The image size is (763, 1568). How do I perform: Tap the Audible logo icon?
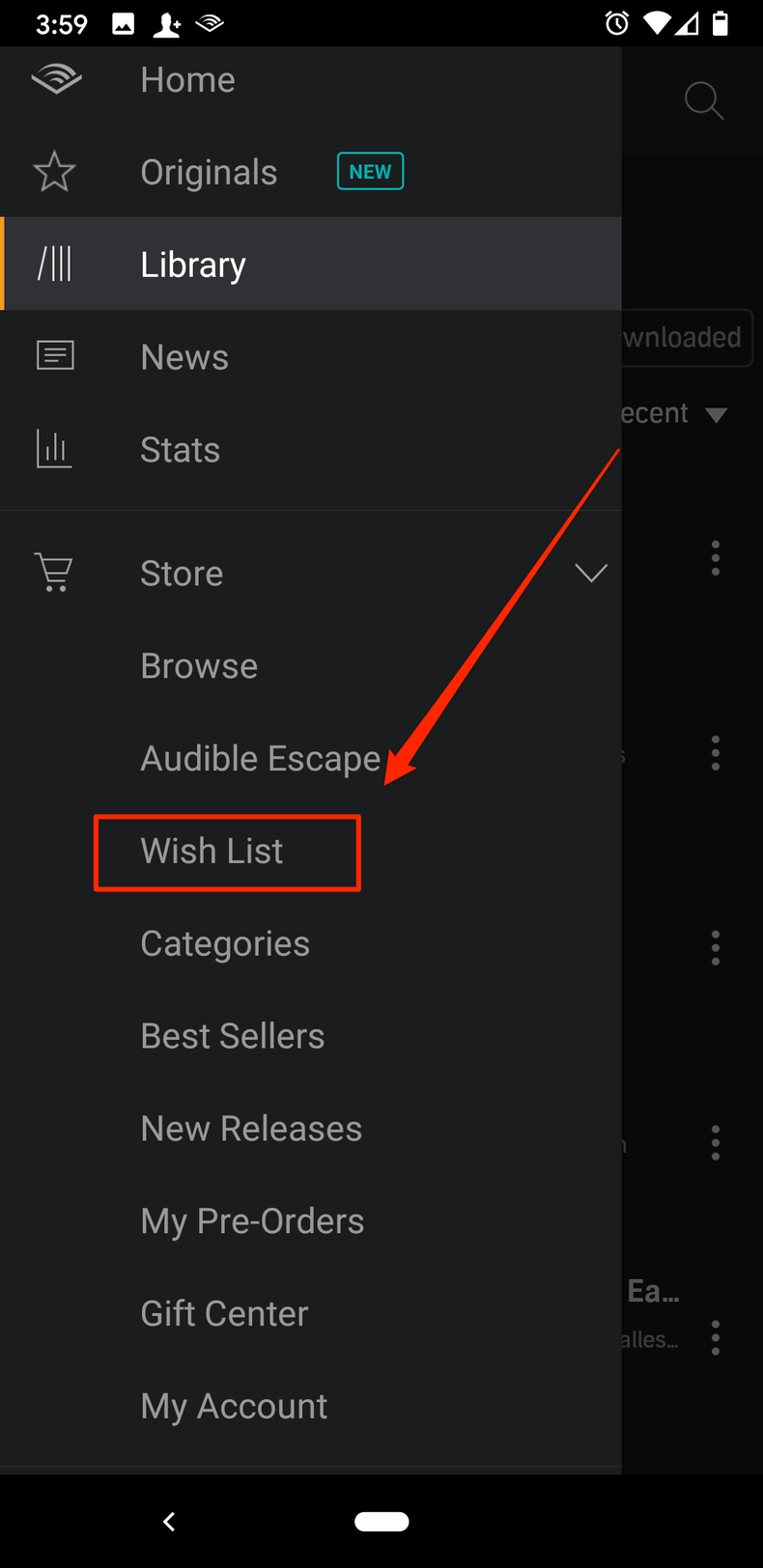[55, 79]
